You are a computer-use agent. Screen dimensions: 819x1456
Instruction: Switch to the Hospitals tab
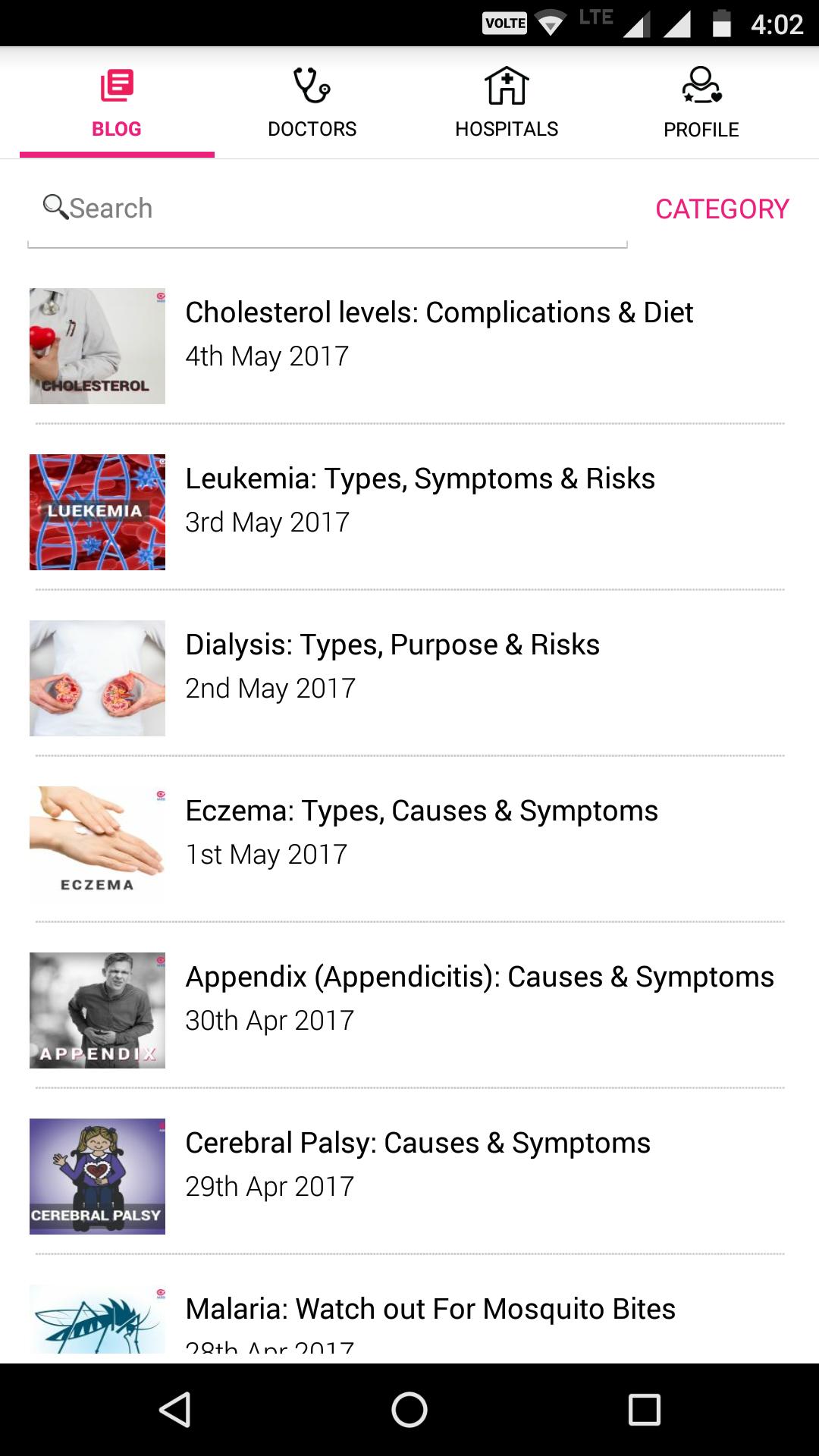pos(507,103)
